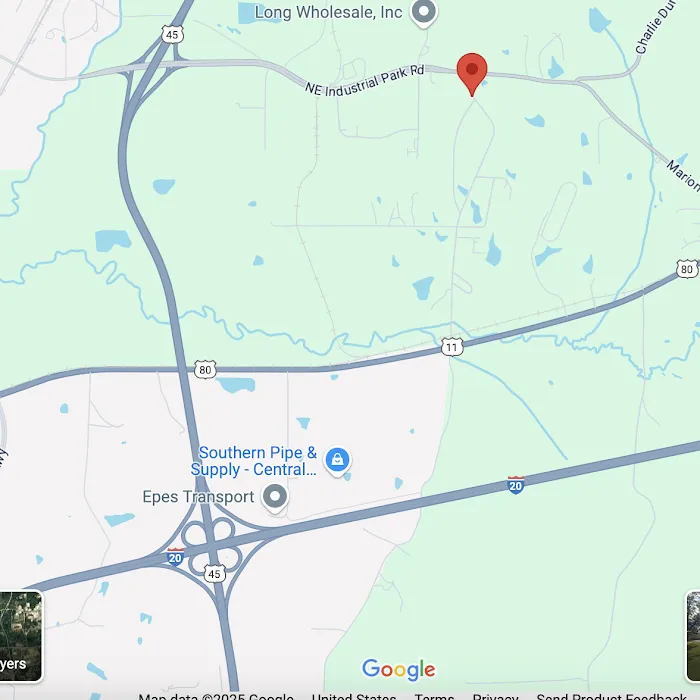Open the Privacy link
This screenshot has height=700, width=700.
[x=495, y=696]
